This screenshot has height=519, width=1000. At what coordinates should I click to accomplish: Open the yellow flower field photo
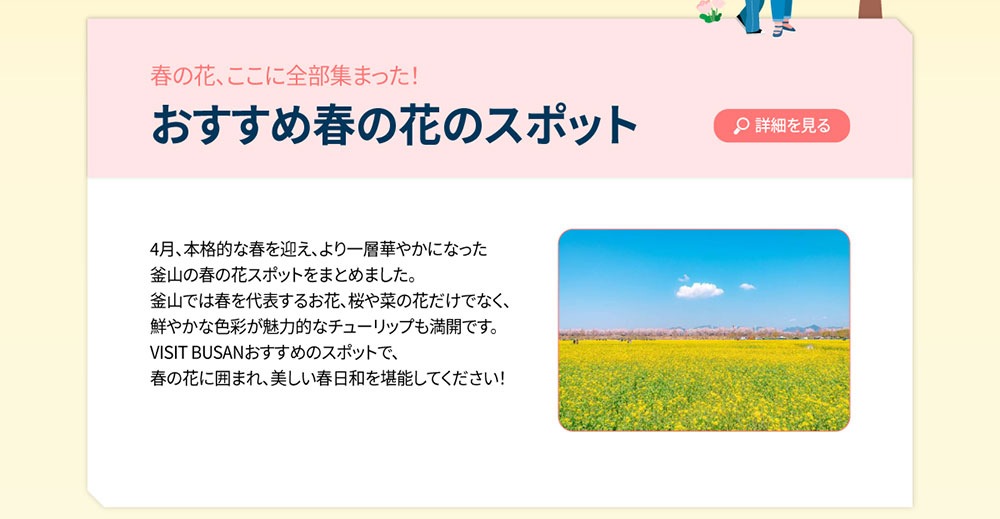click(x=703, y=330)
